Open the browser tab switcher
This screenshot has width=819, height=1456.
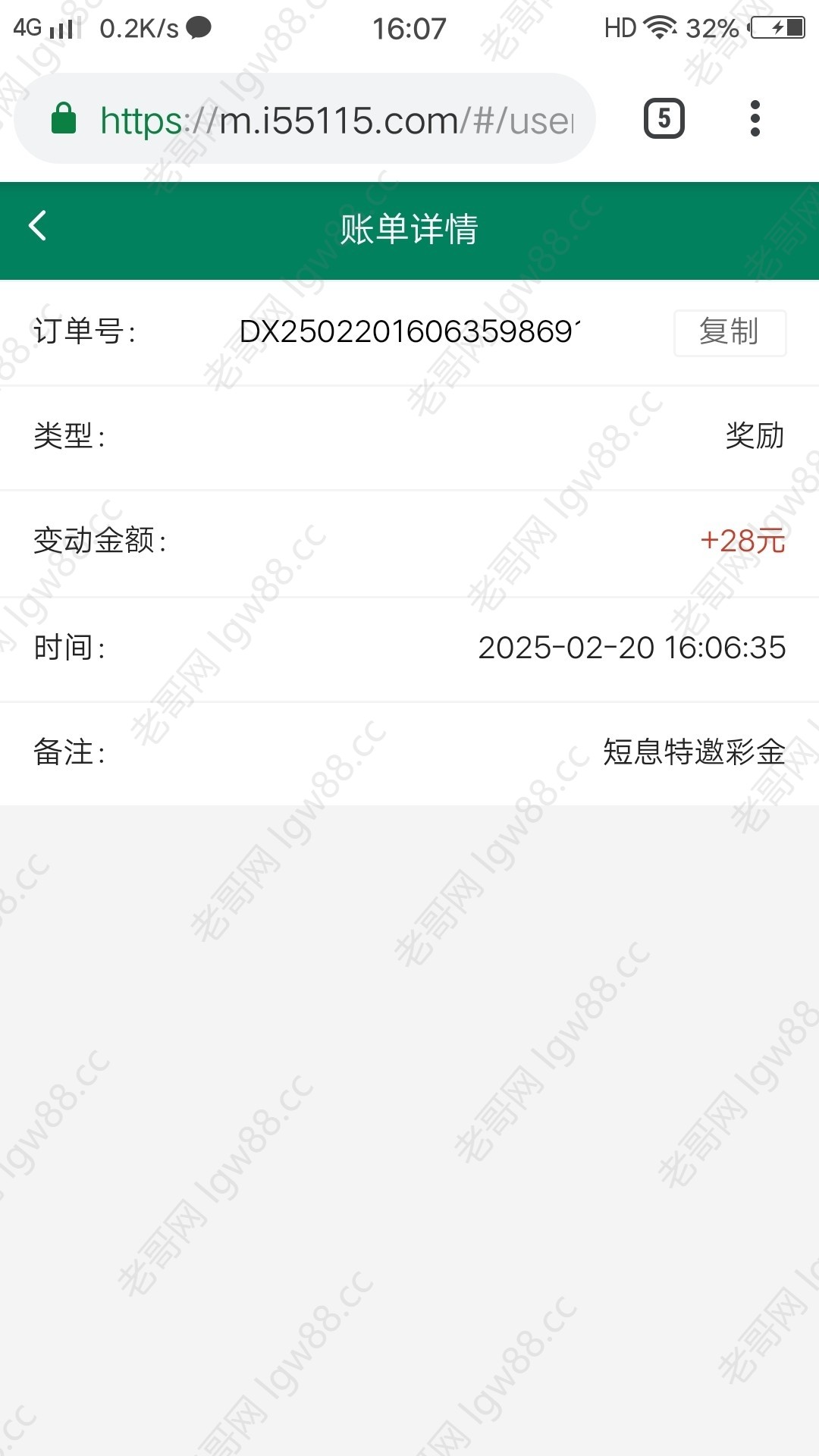coord(664,119)
